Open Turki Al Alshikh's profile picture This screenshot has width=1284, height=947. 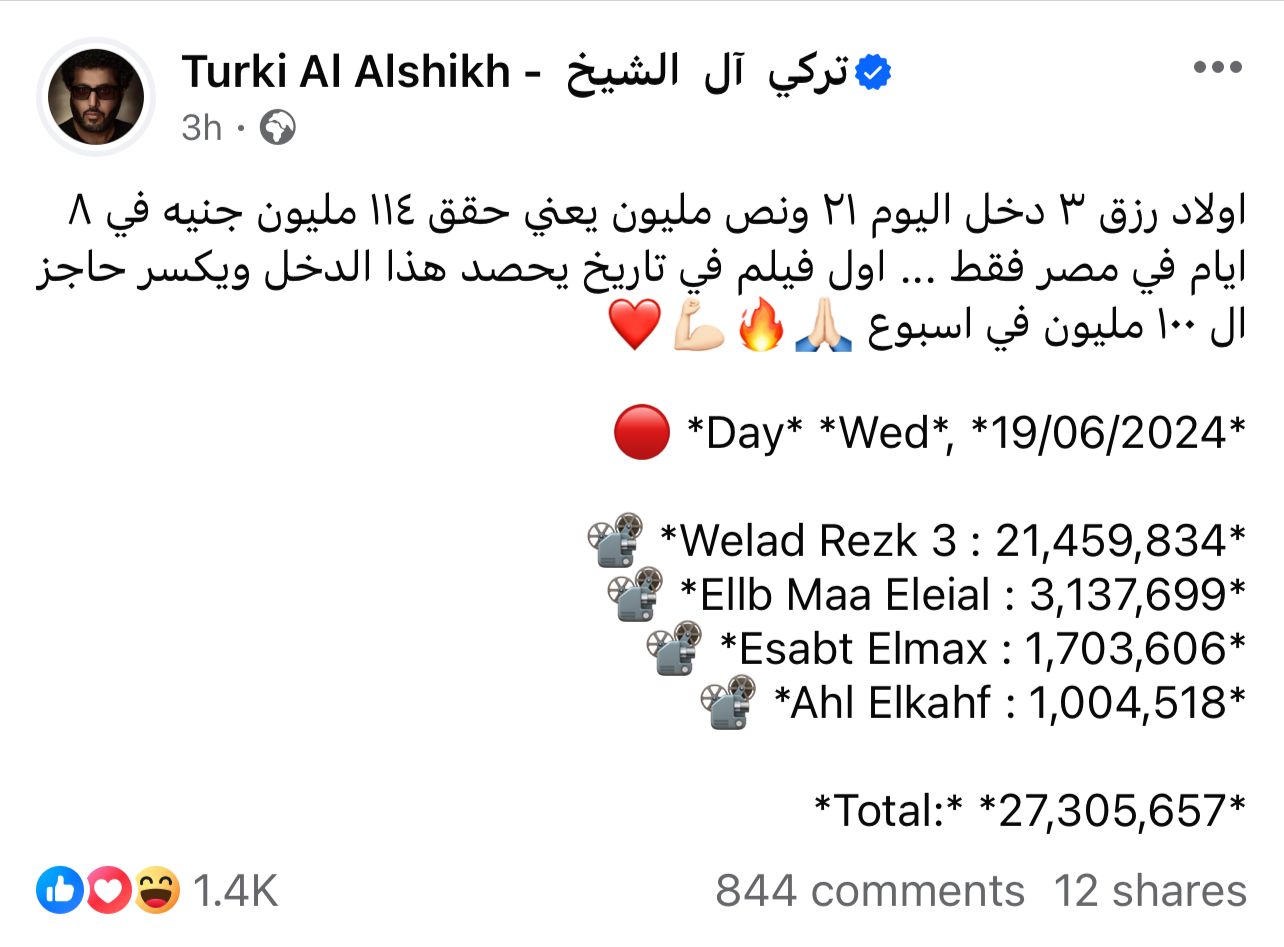click(96, 97)
